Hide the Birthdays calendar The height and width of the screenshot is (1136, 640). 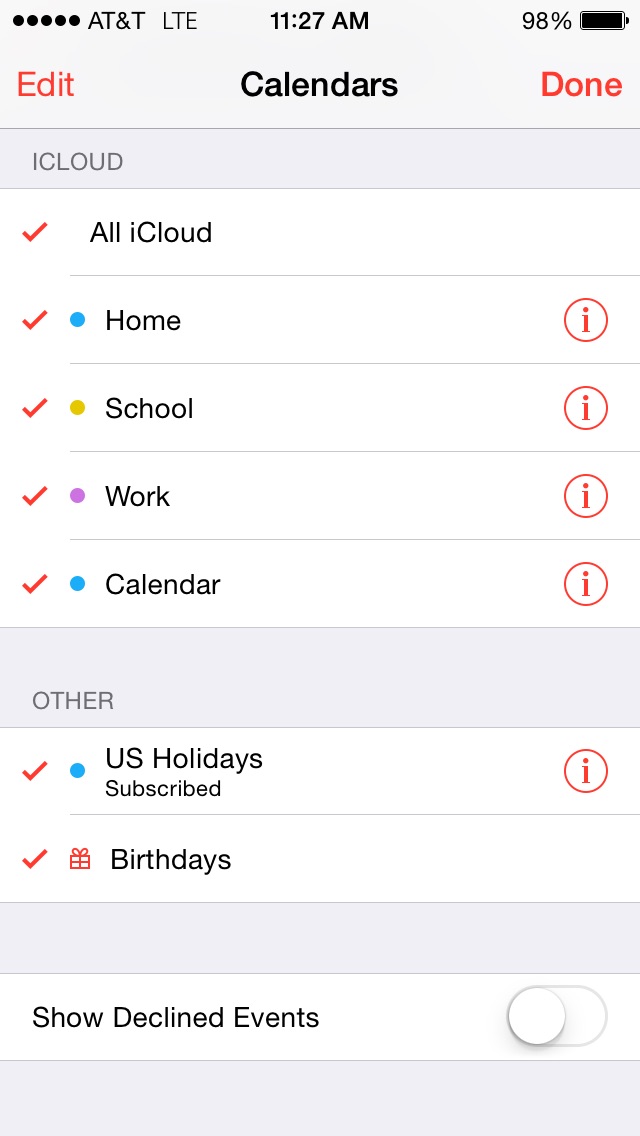click(x=320, y=859)
